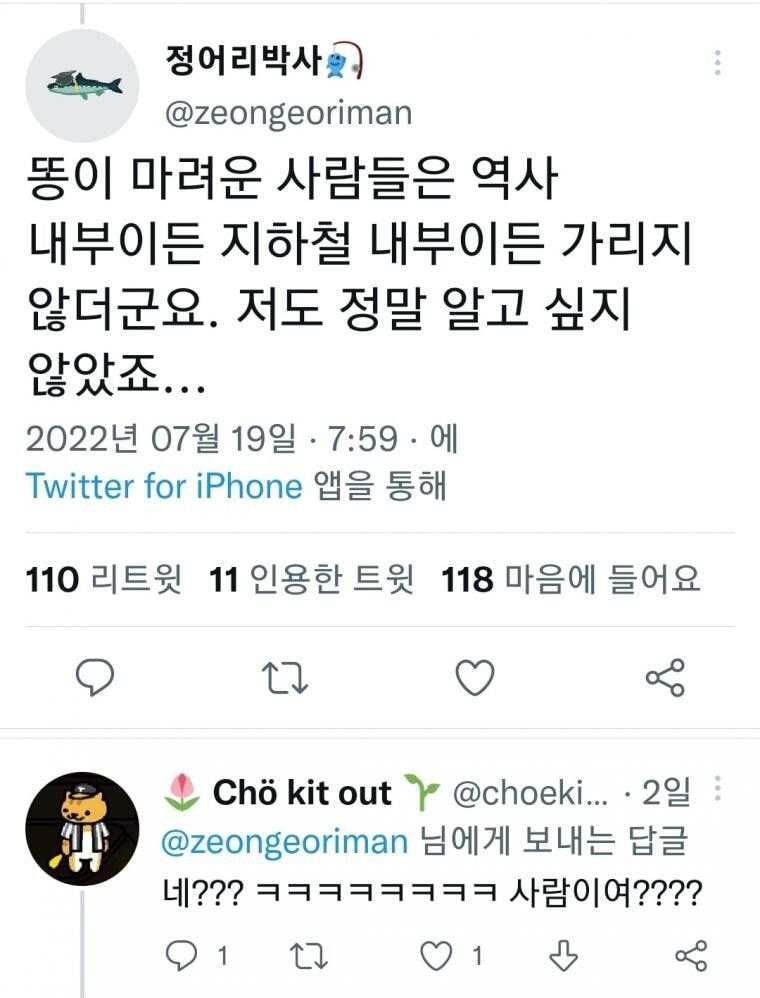Tap Twitter for iPhone source link

click(x=163, y=486)
